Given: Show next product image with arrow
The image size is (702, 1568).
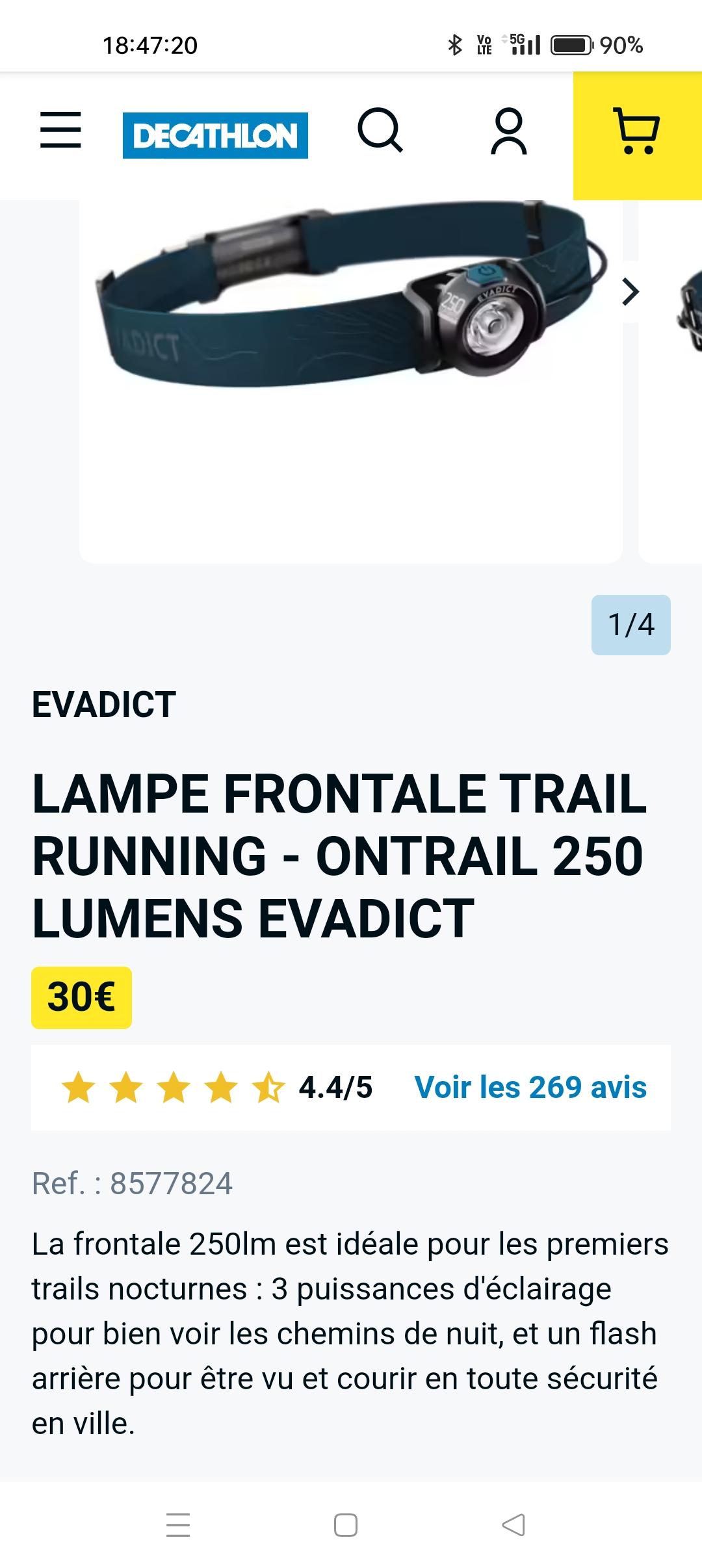Looking at the screenshot, I should click(x=630, y=291).
